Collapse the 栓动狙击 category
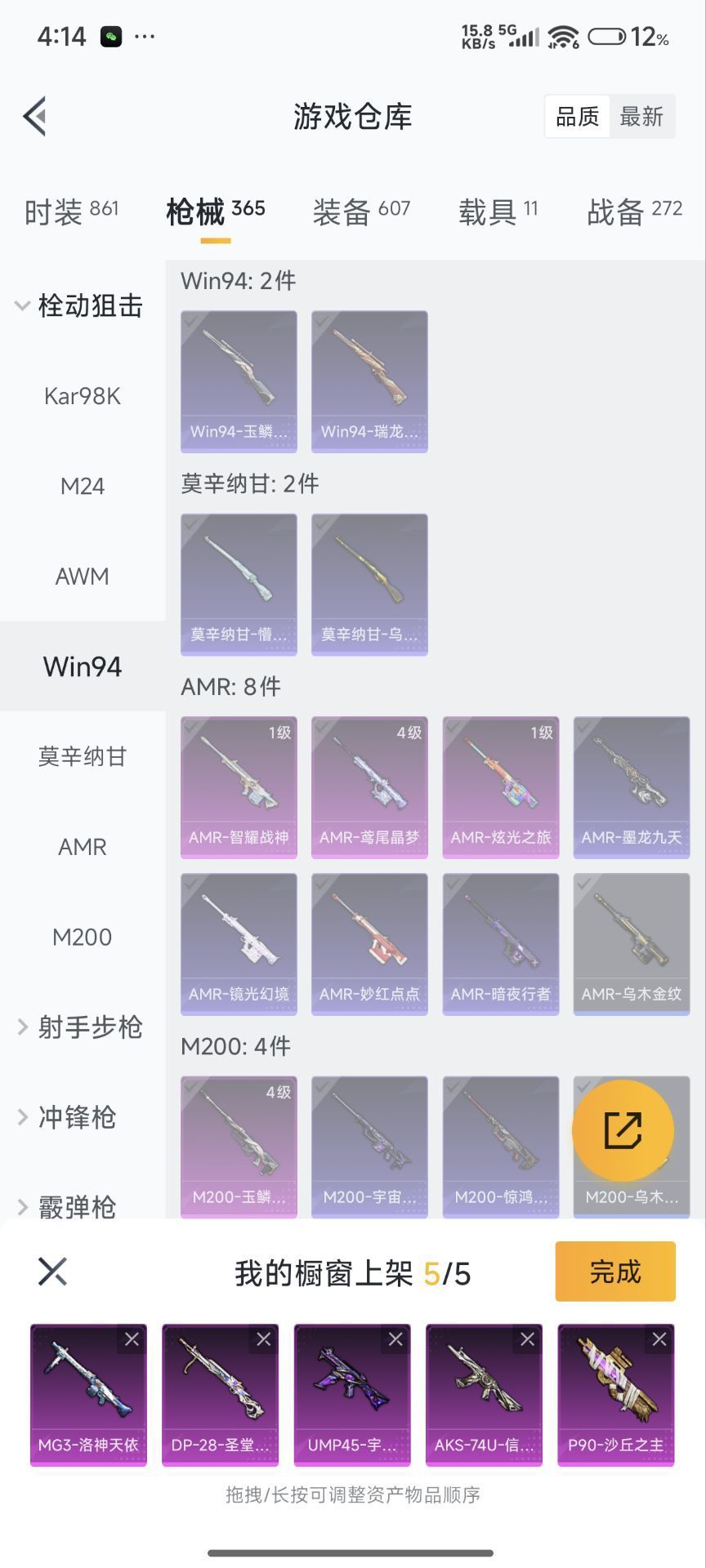This screenshot has height=1568, width=706. [x=80, y=306]
